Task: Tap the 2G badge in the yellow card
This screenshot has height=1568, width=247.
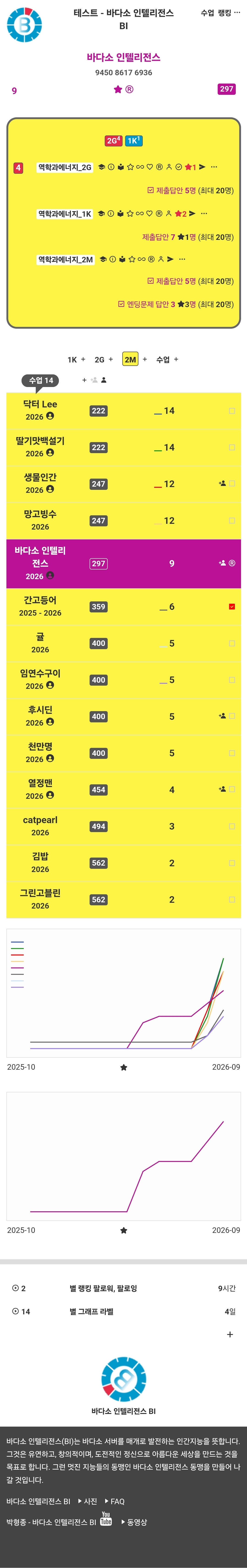Action: click(113, 141)
